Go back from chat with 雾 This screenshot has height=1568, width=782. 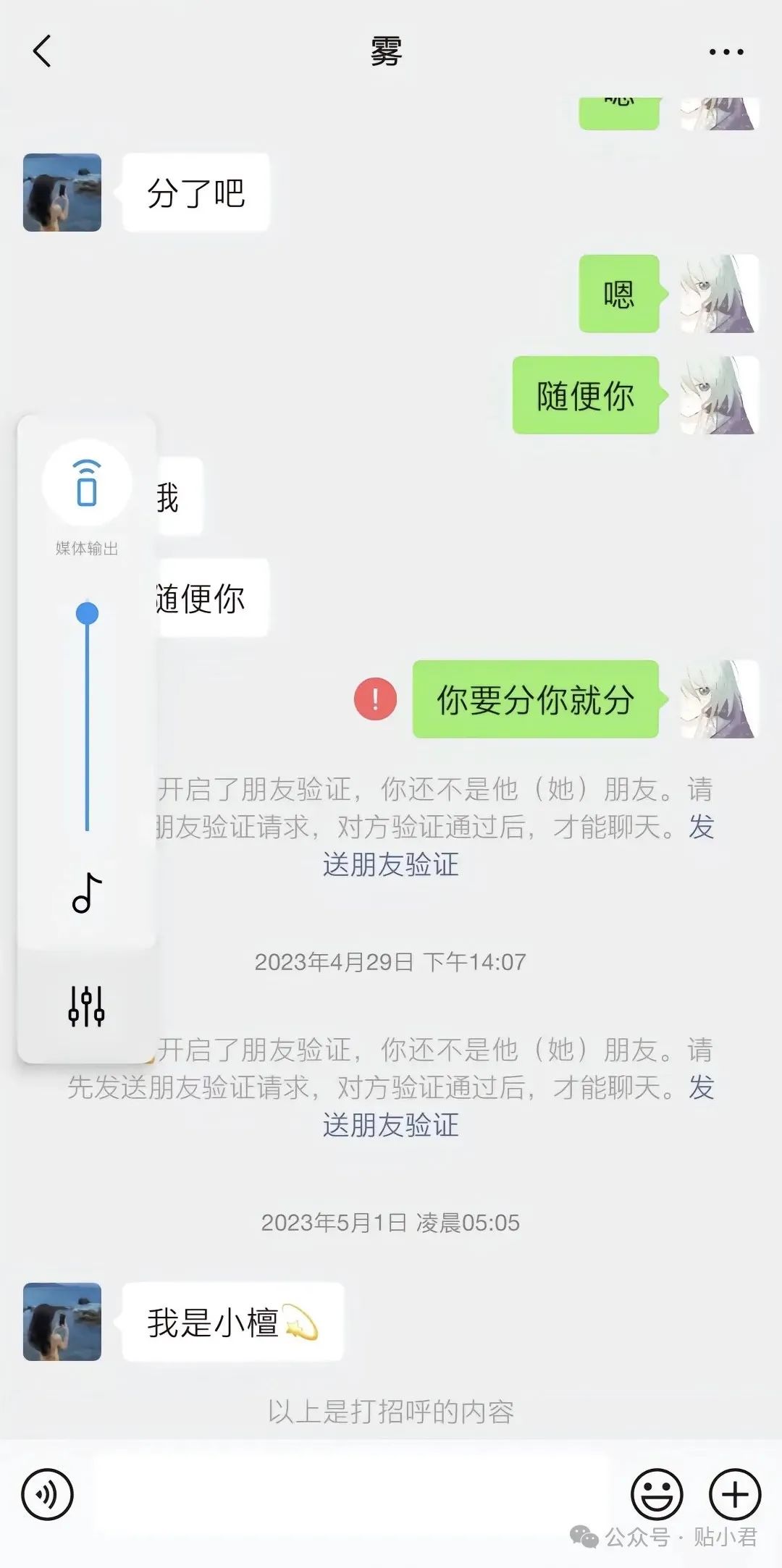42,51
